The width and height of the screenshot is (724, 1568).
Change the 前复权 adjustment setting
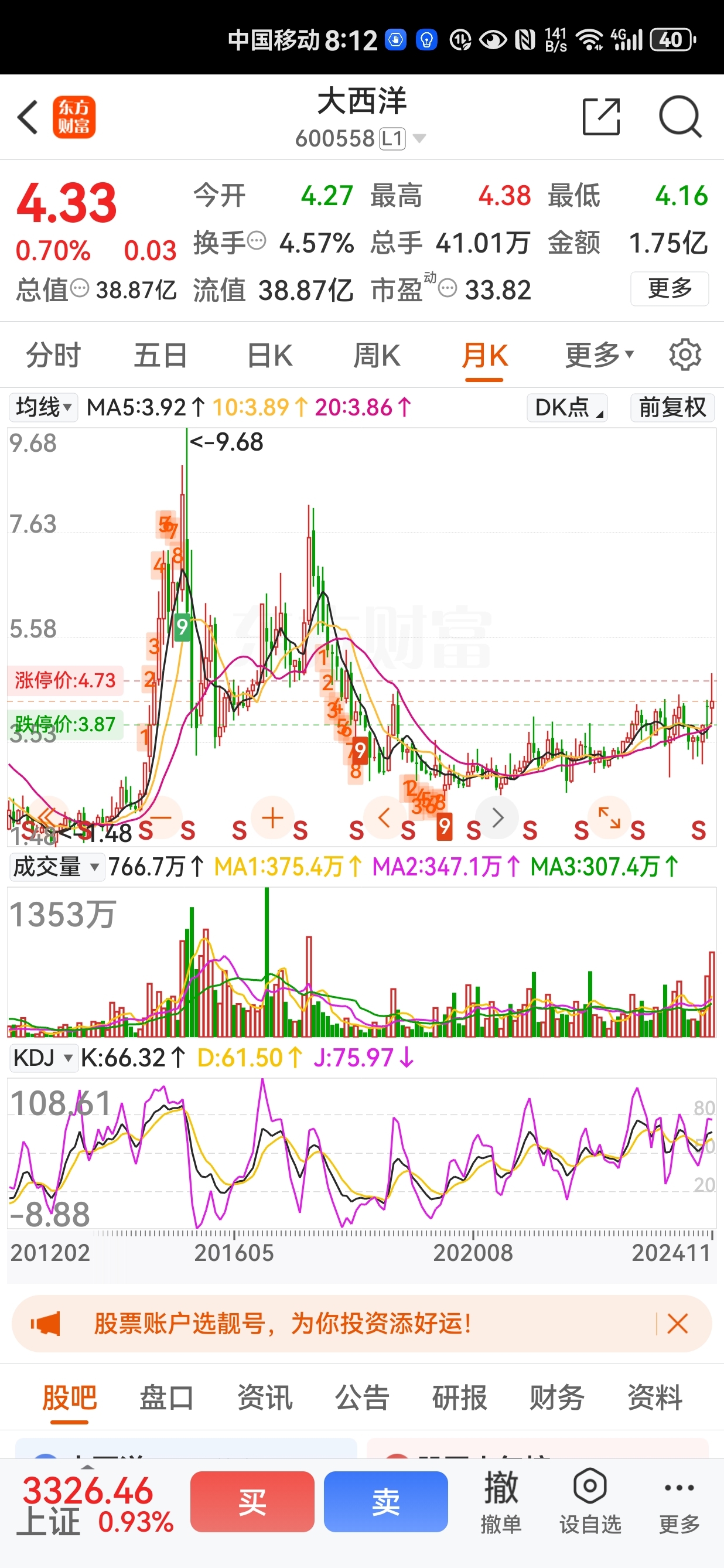672,407
